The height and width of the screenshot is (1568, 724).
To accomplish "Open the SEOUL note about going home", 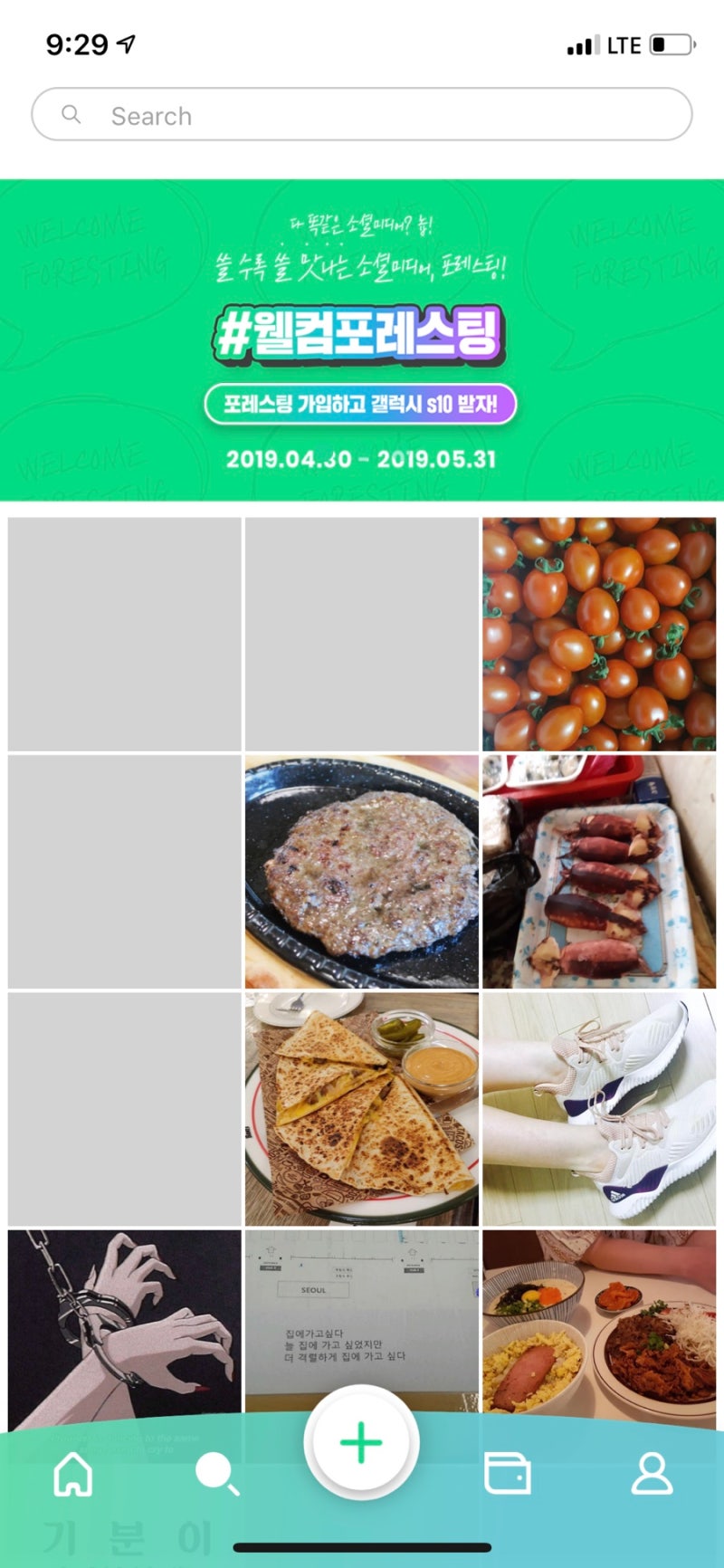I will (360, 1313).
